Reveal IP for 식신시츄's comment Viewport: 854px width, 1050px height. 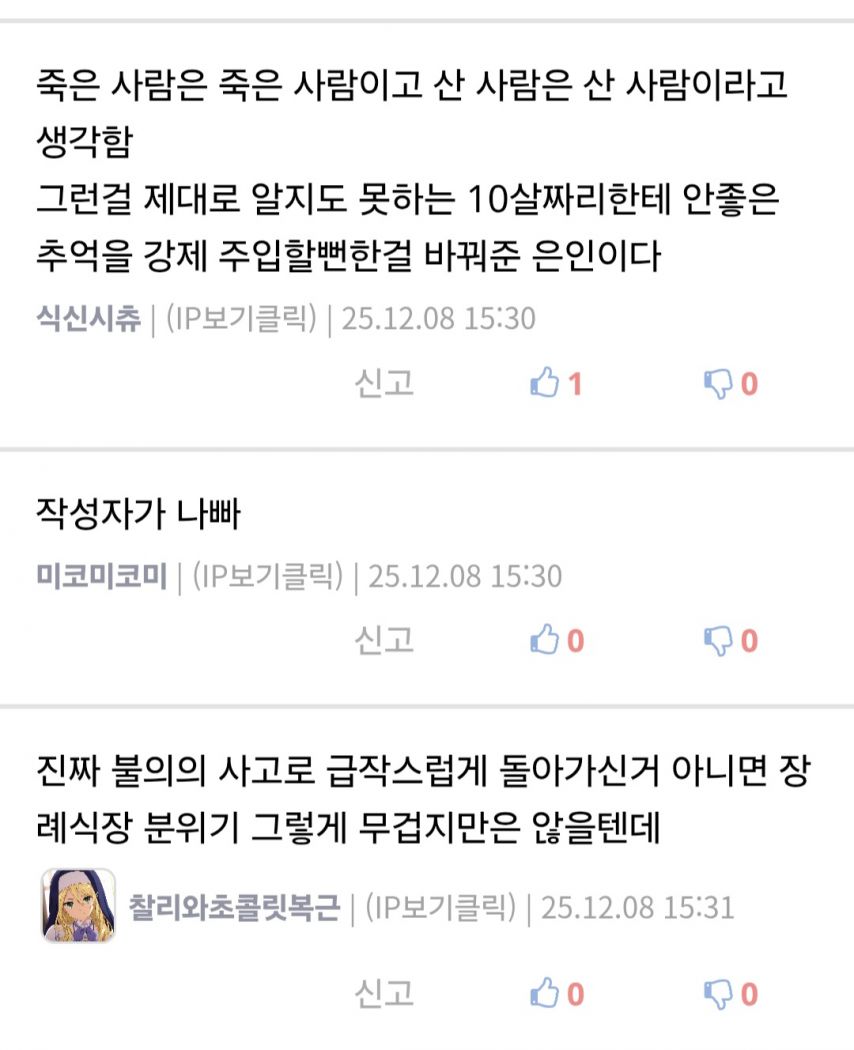click(239, 319)
